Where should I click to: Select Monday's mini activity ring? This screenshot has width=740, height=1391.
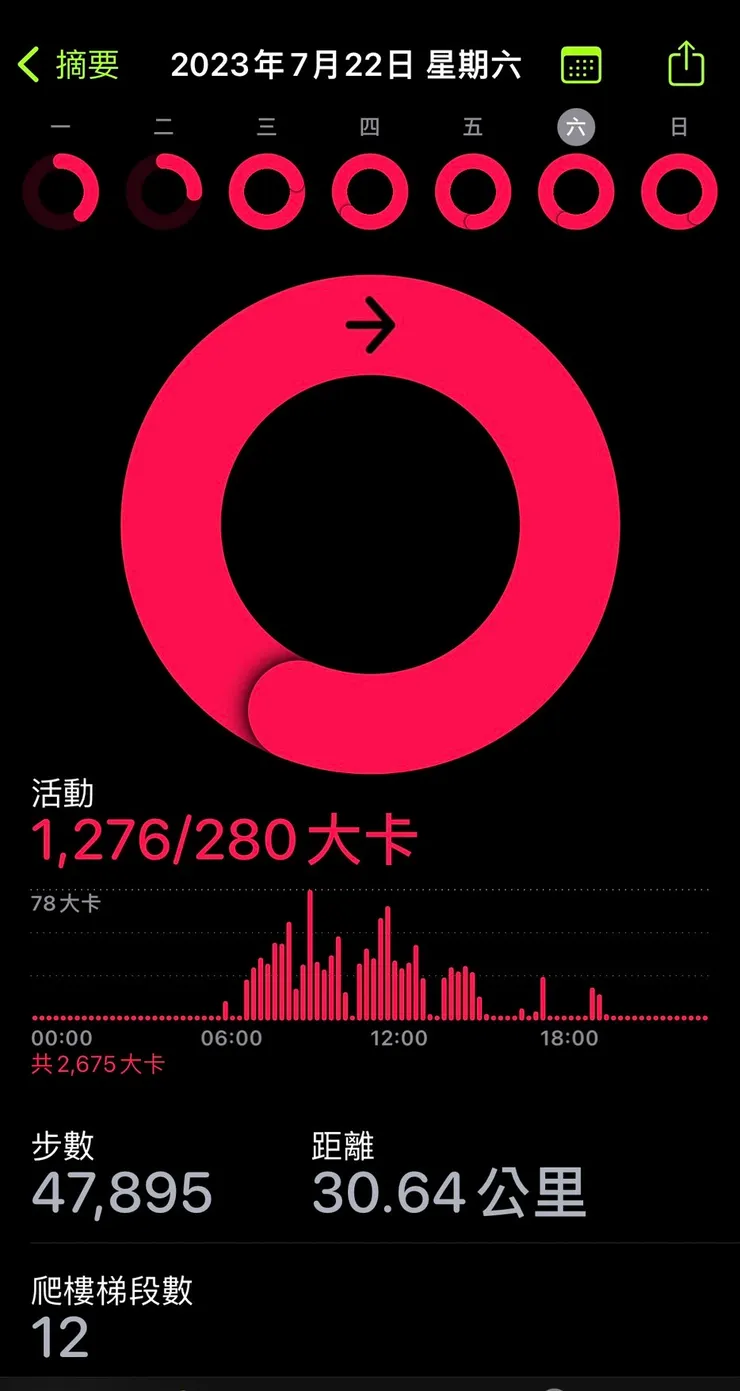tap(60, 191)
